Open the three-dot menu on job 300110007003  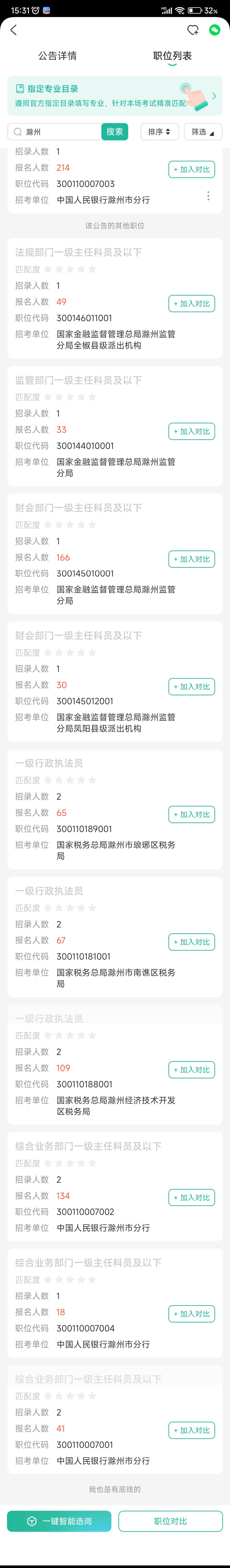coord(208,195)
